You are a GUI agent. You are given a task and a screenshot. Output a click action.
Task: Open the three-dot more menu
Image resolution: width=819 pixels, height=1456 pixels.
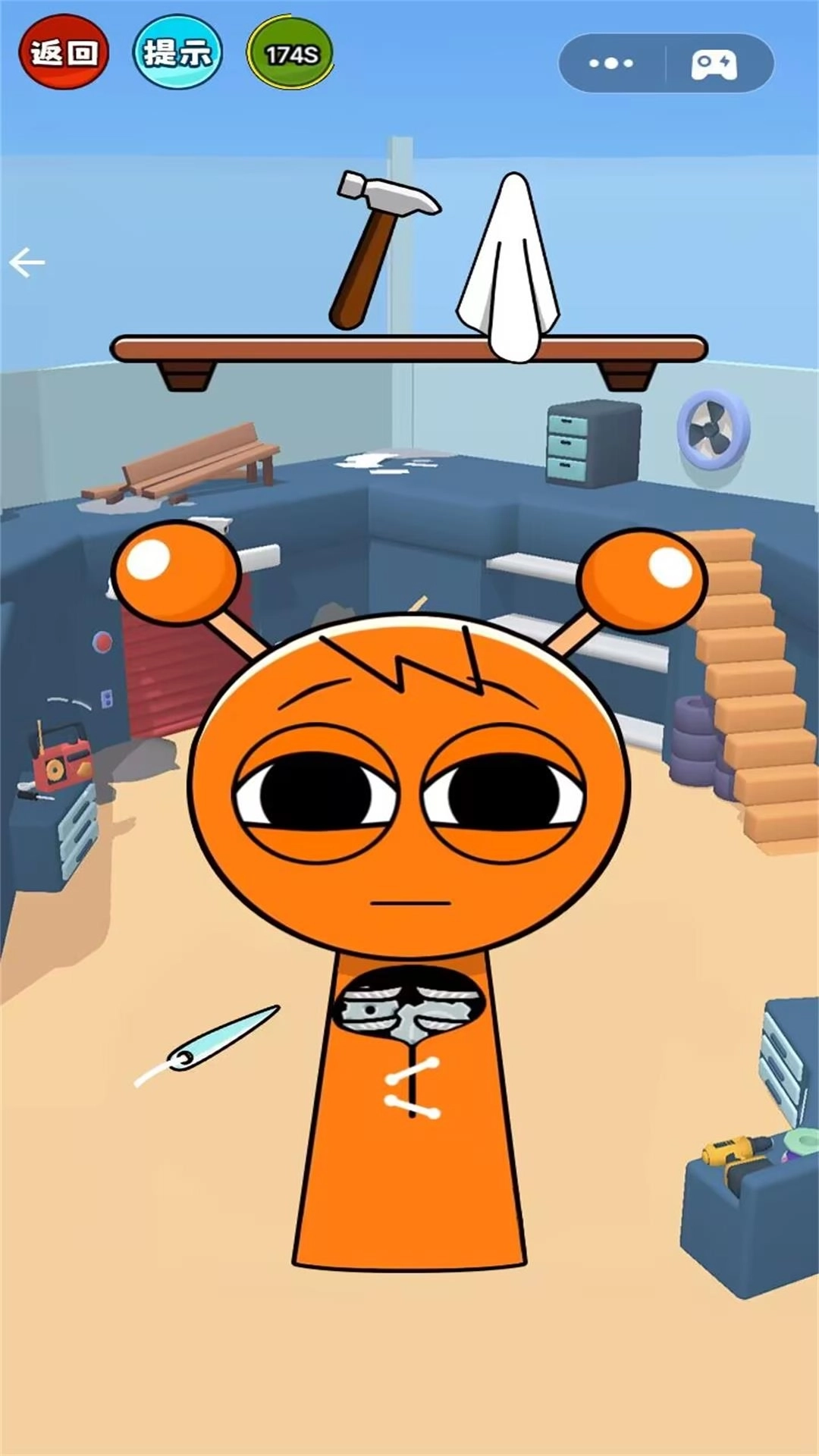coord(611,63)
